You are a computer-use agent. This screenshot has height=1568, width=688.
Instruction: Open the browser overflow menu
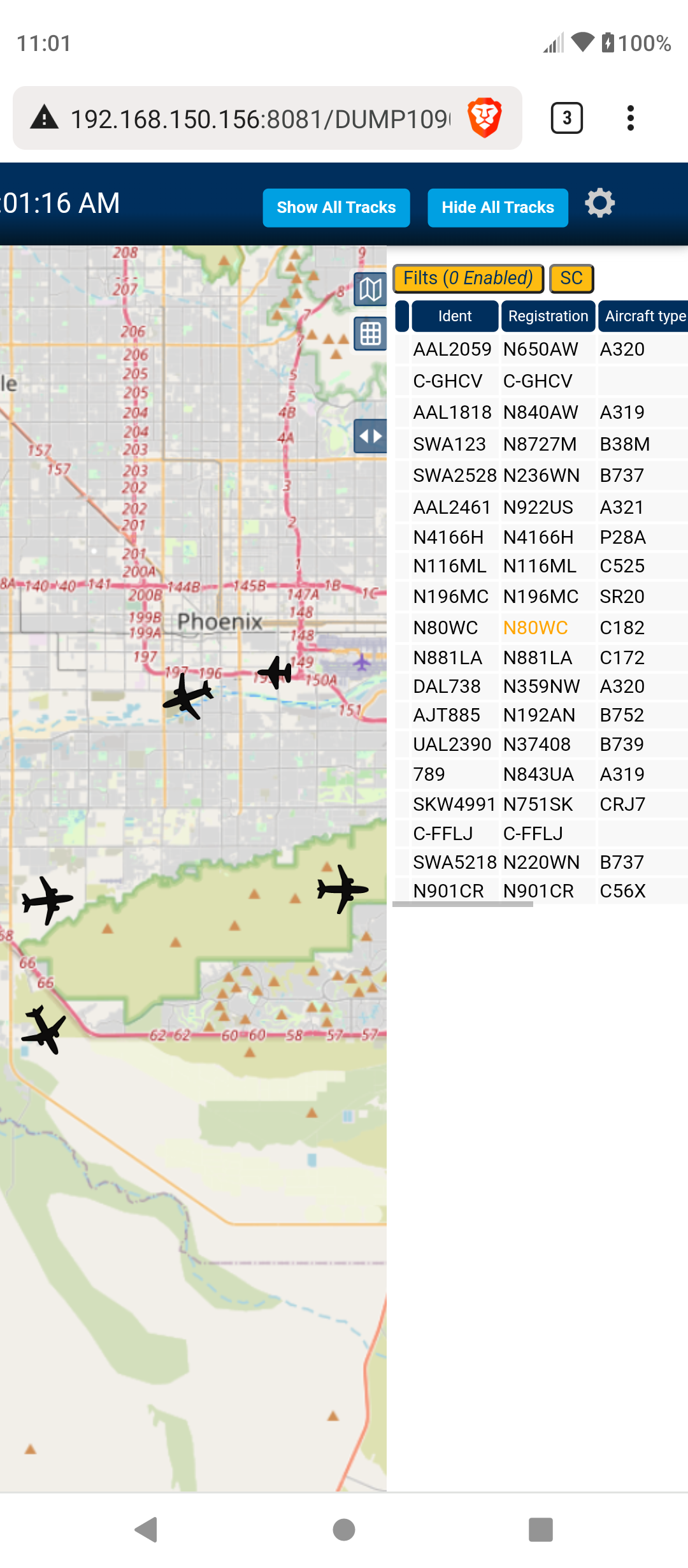coord(631,118)
